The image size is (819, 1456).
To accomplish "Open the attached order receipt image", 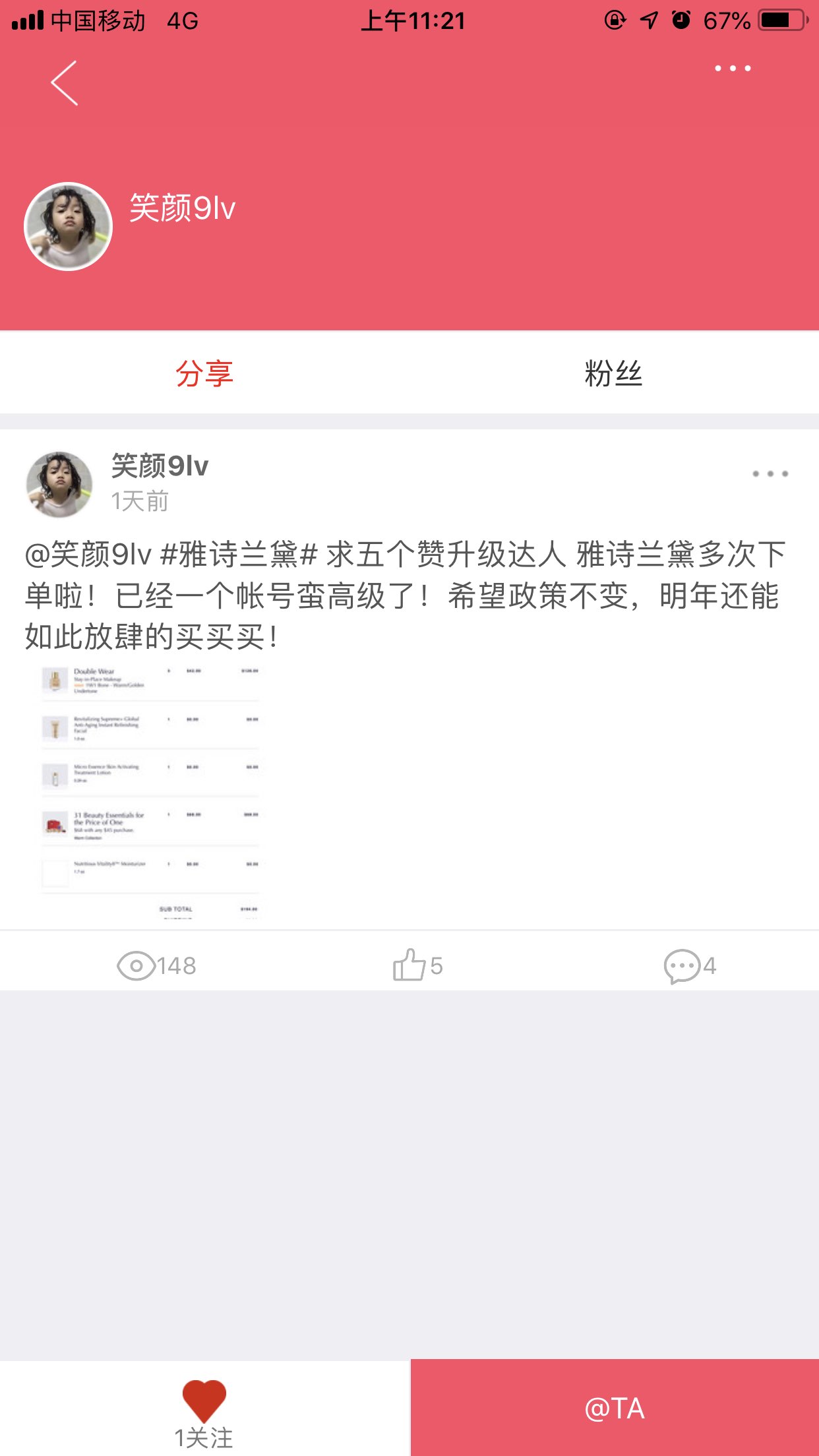I will [150, 791].
